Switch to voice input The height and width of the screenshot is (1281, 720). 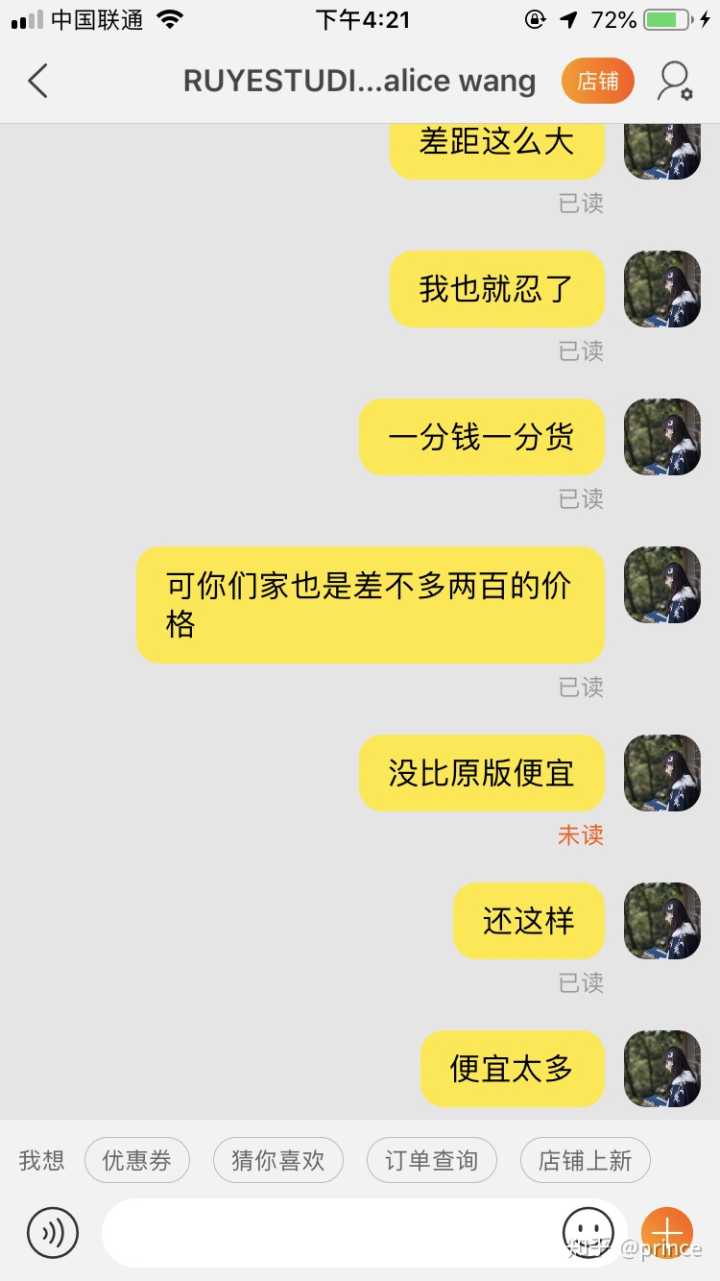click(52, 1233)
